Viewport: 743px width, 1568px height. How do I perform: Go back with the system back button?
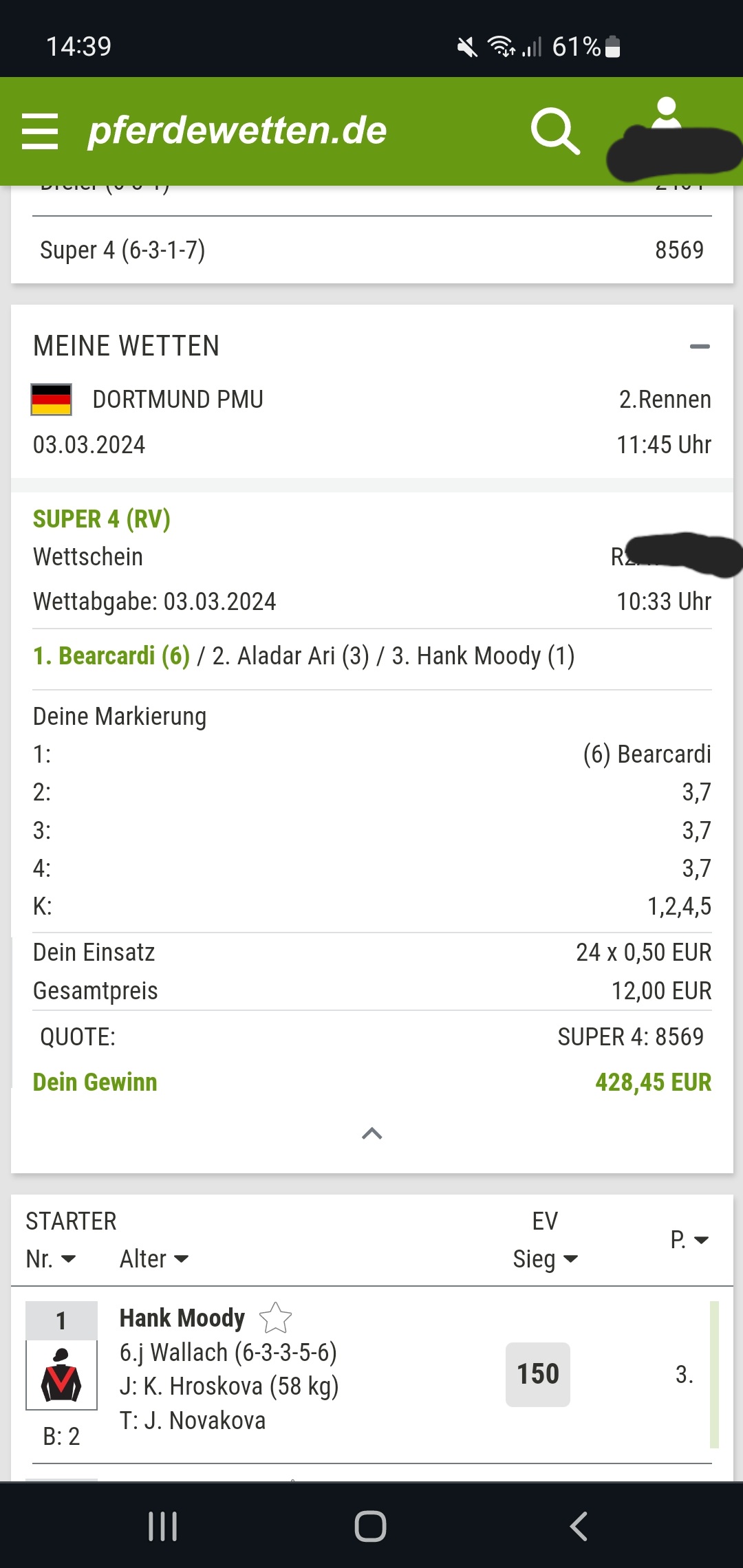pos(579,1526)
